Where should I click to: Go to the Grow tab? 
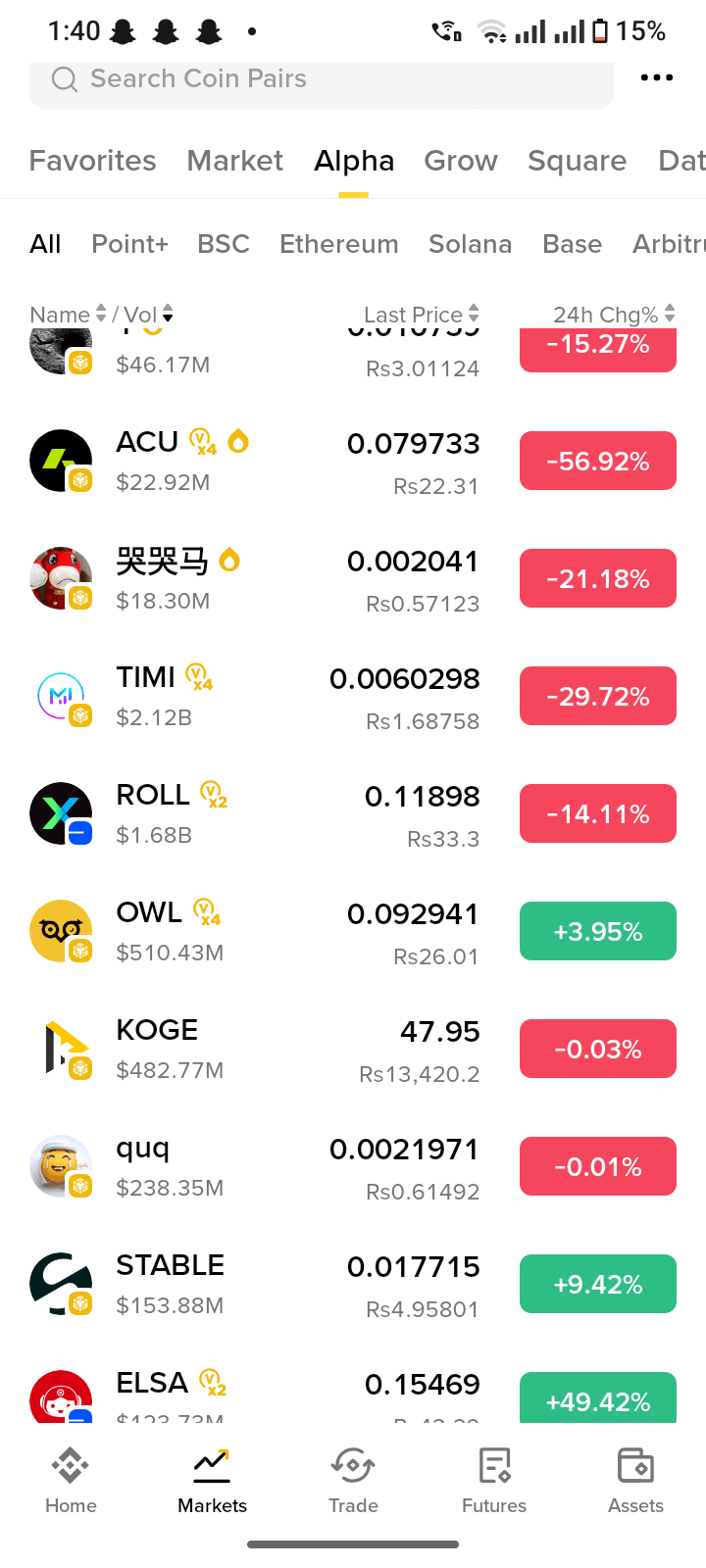(x=460, y=161)
